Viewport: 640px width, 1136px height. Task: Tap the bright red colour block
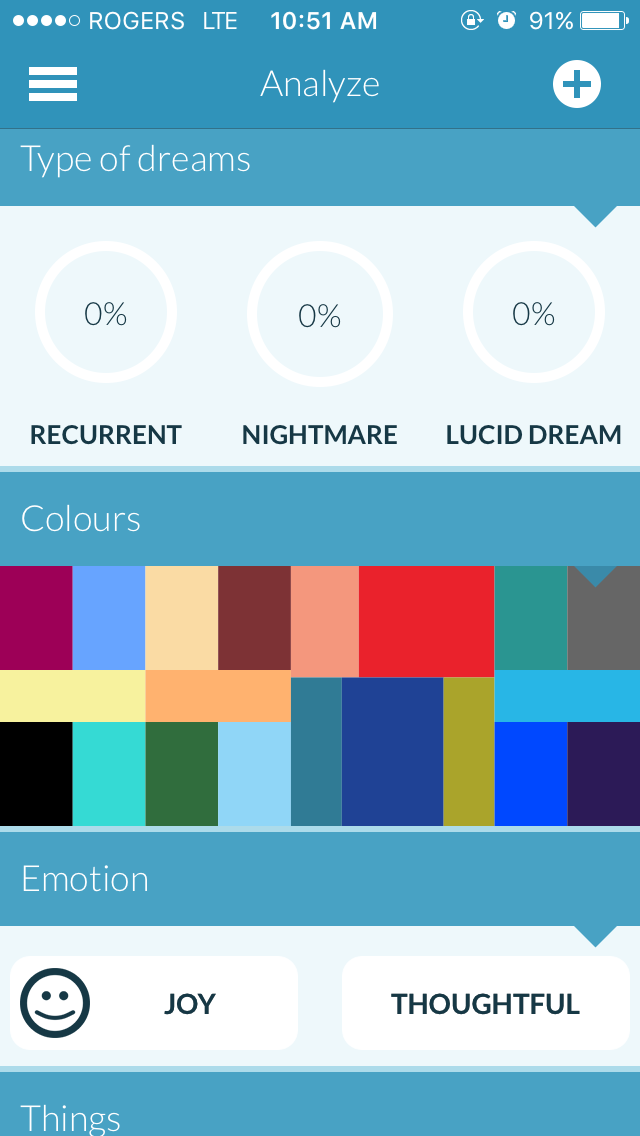pyautogui.click(x=427, y=621)
